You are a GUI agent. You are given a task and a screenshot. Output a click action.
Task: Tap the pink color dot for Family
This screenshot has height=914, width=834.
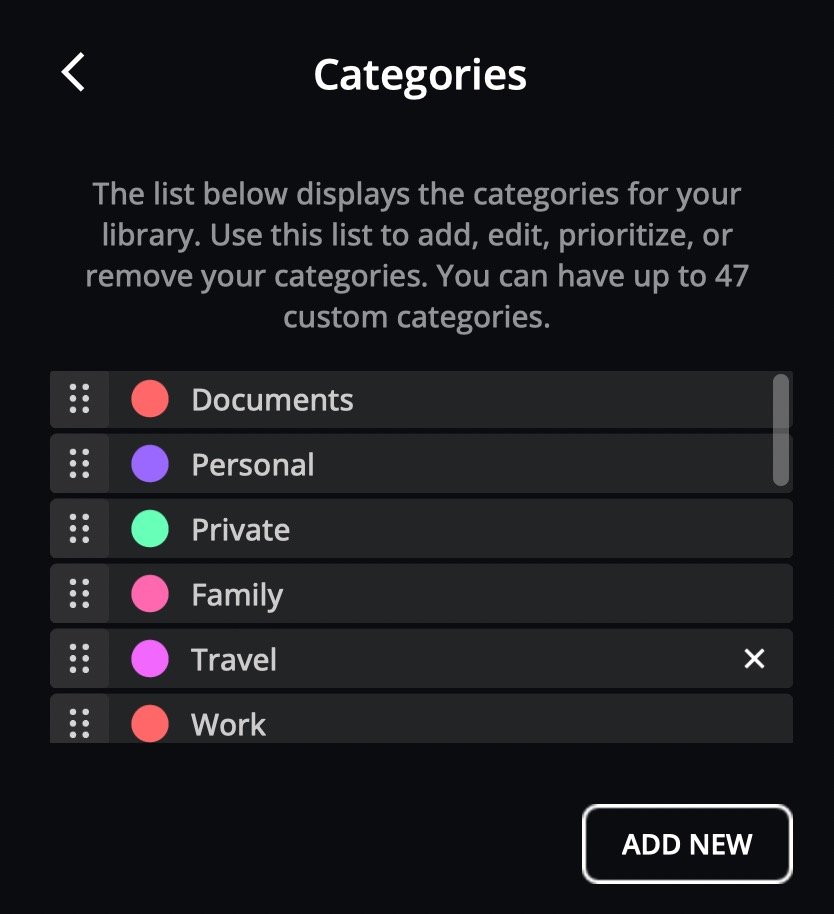point(150,594)
